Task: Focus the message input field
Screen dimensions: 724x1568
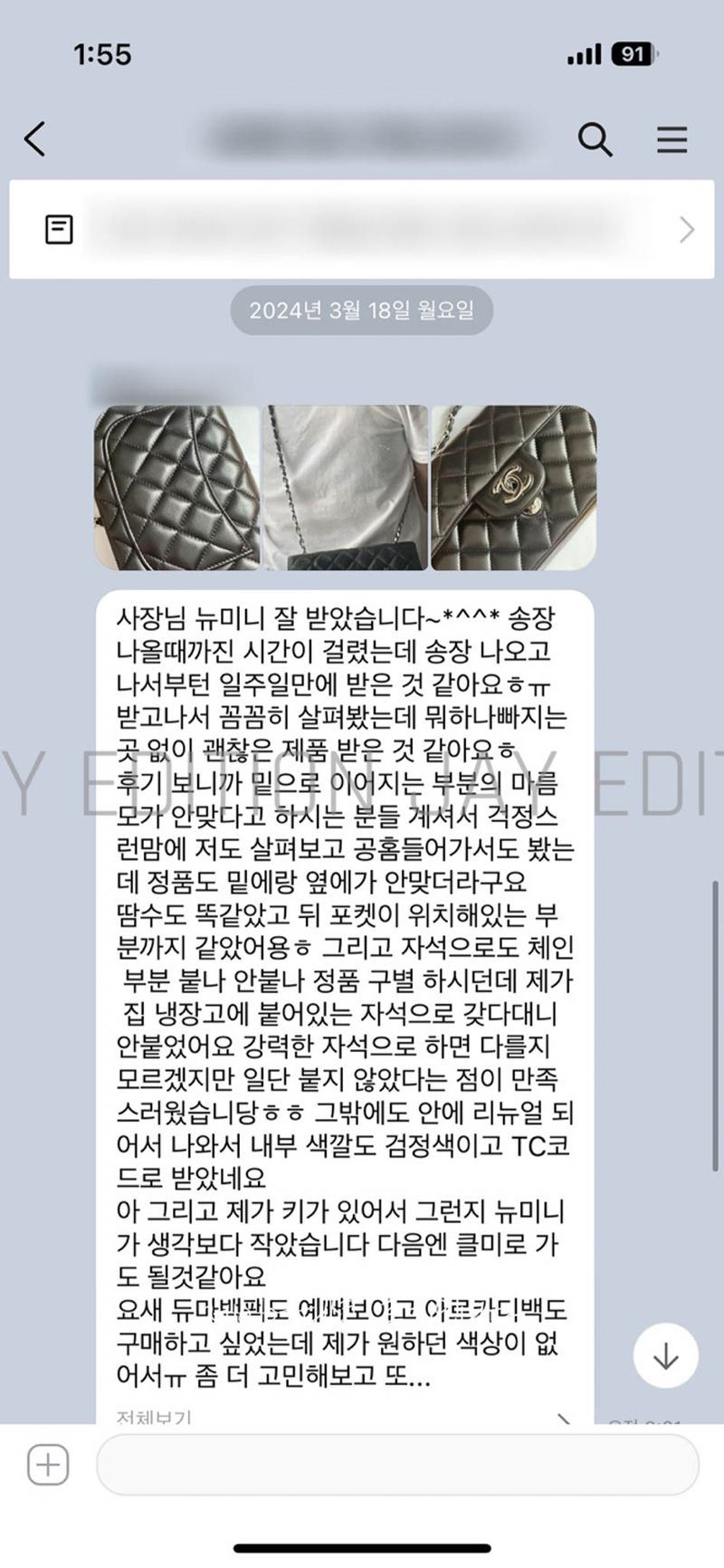Action: point(396,1464)
